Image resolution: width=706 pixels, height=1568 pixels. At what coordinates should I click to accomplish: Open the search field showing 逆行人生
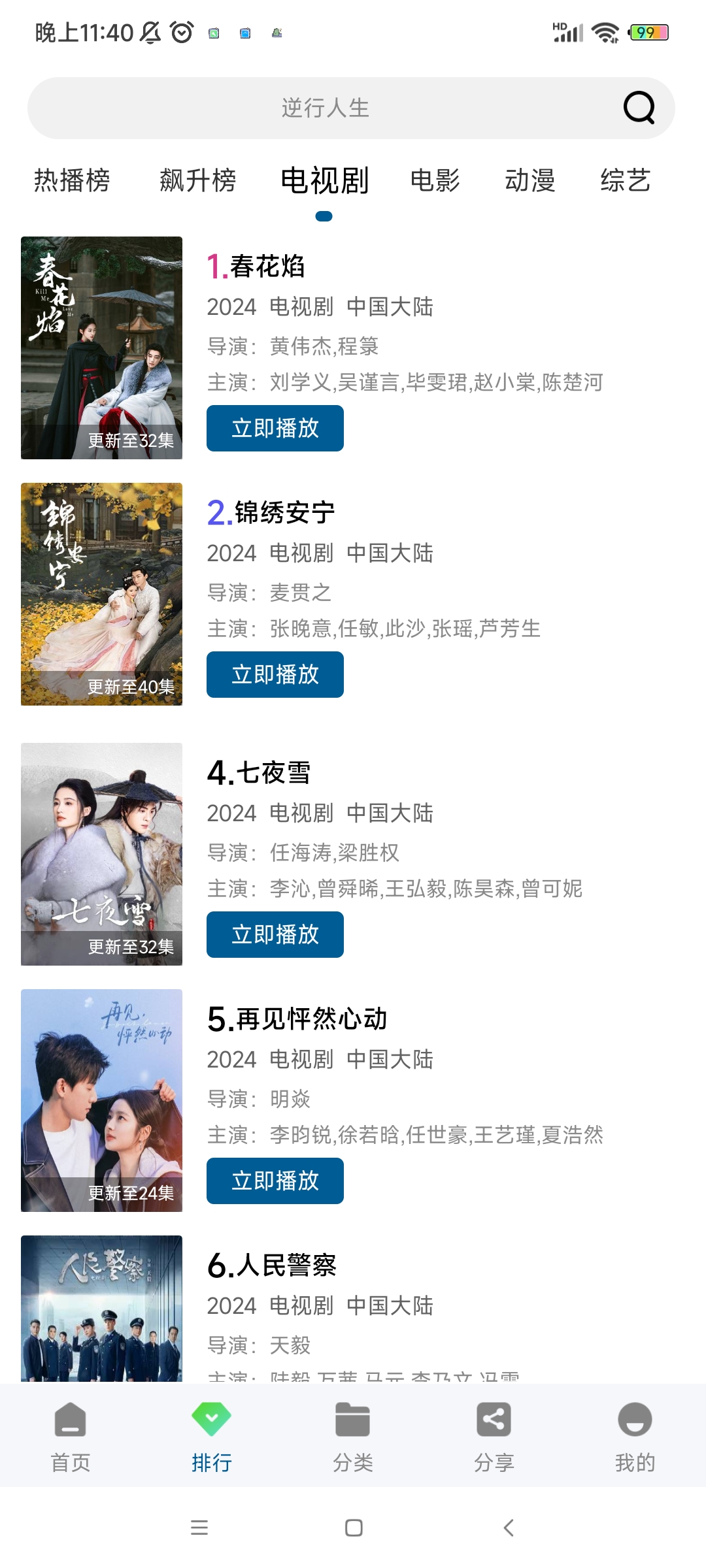[326, 108]
